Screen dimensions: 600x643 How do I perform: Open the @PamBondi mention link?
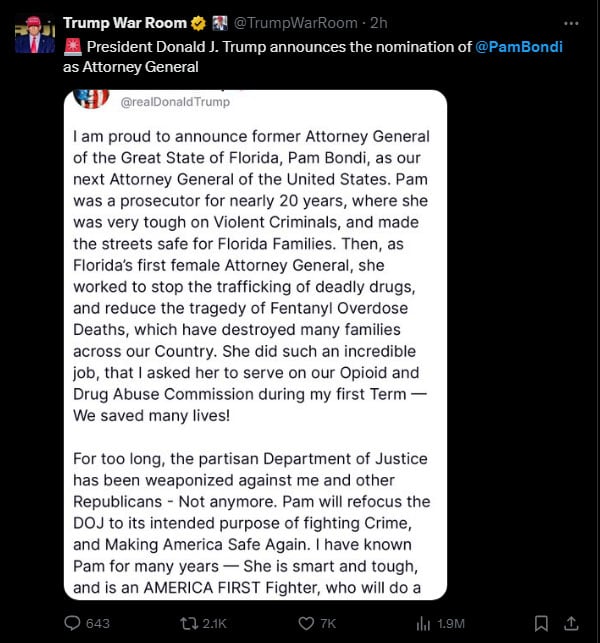pyautogui.click(x=519, y=47)
